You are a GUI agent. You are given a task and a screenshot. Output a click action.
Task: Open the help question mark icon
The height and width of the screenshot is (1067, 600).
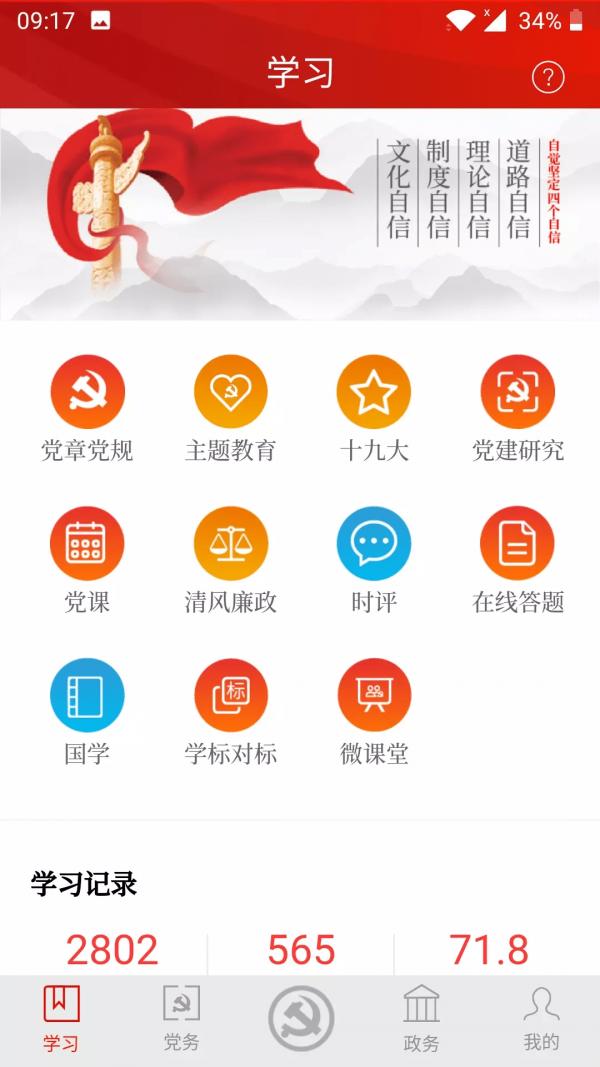(x=547, y=77)
